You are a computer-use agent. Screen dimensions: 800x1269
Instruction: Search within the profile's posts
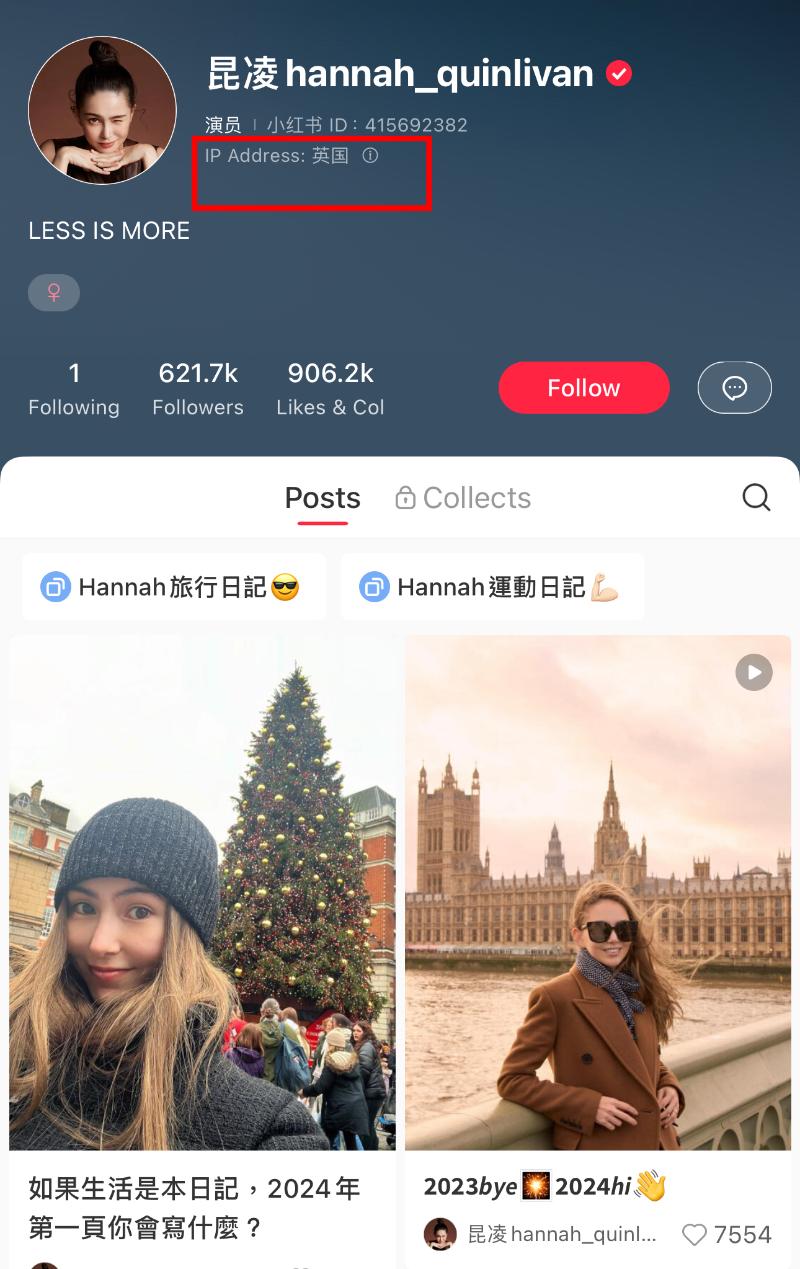pyautogui.click(x=756, y=497)
